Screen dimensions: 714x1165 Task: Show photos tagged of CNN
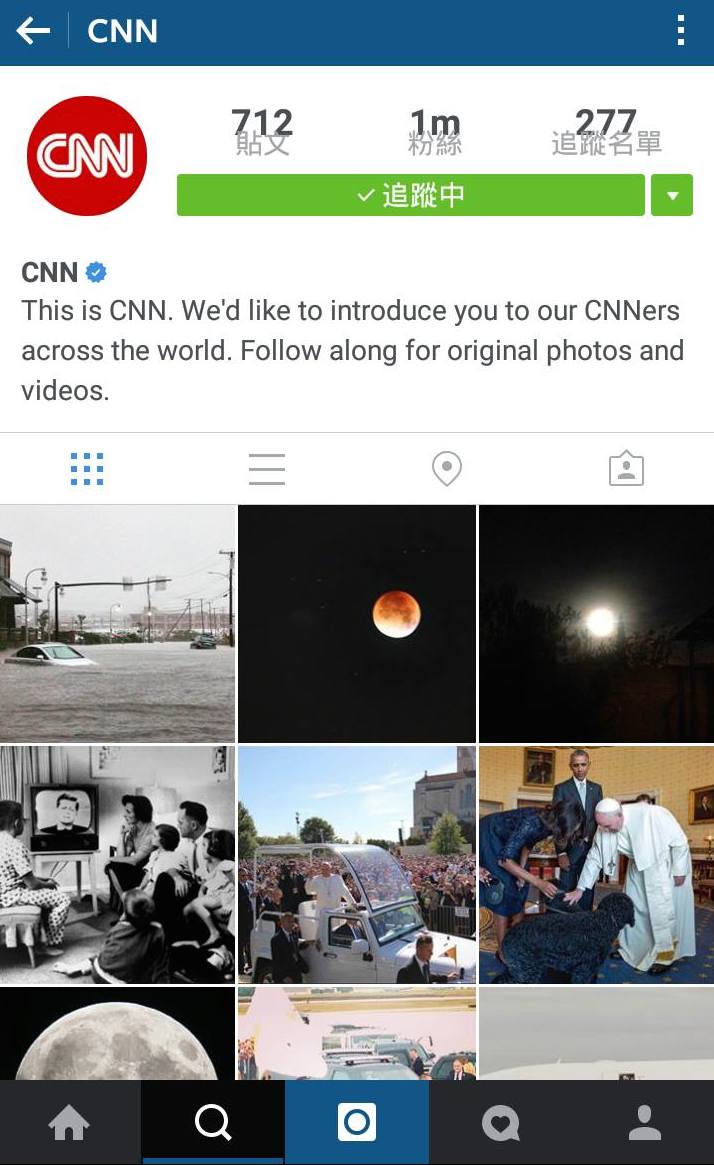(x=626, y=469)
